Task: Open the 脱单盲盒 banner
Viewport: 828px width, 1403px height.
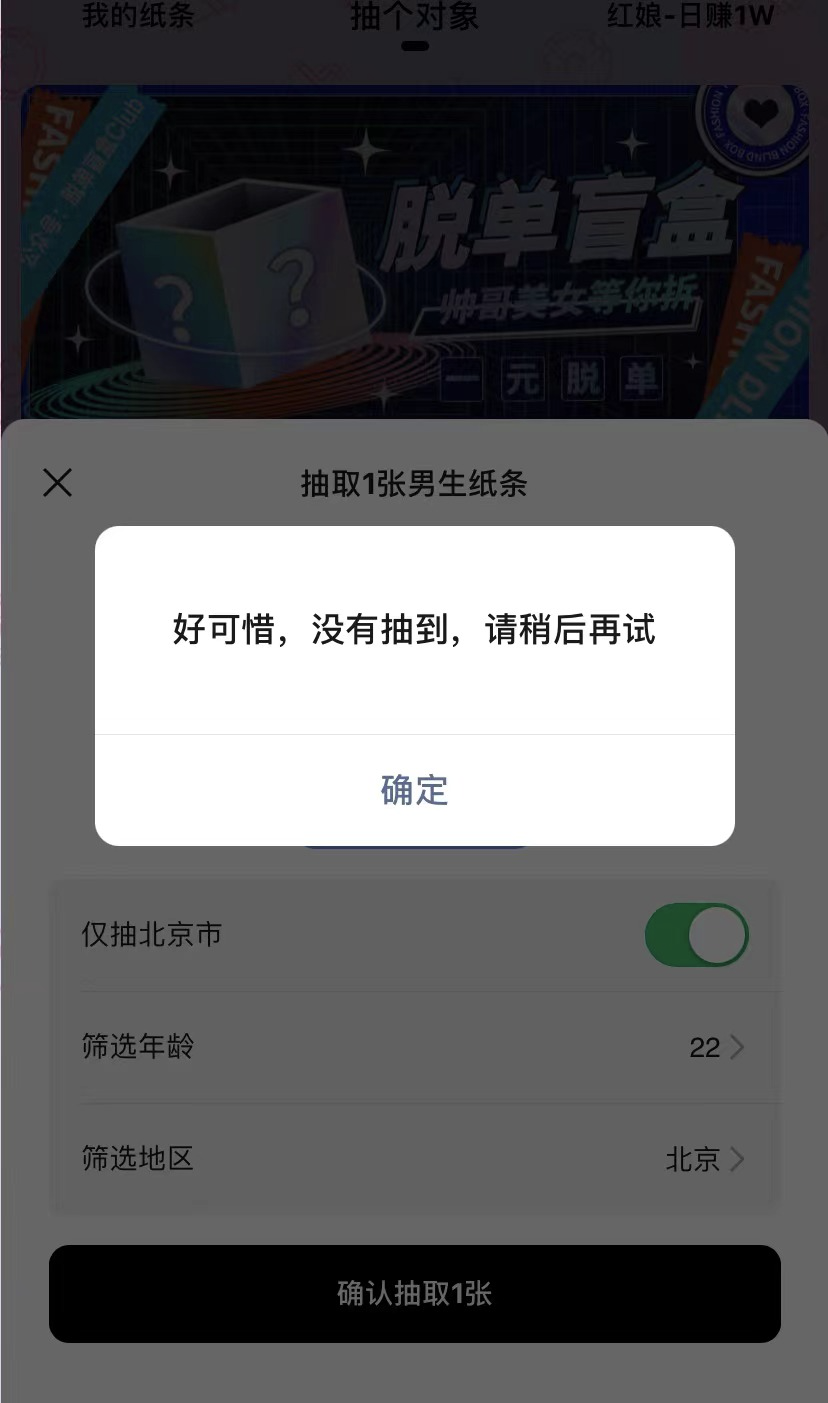Action: pos(414,250)
